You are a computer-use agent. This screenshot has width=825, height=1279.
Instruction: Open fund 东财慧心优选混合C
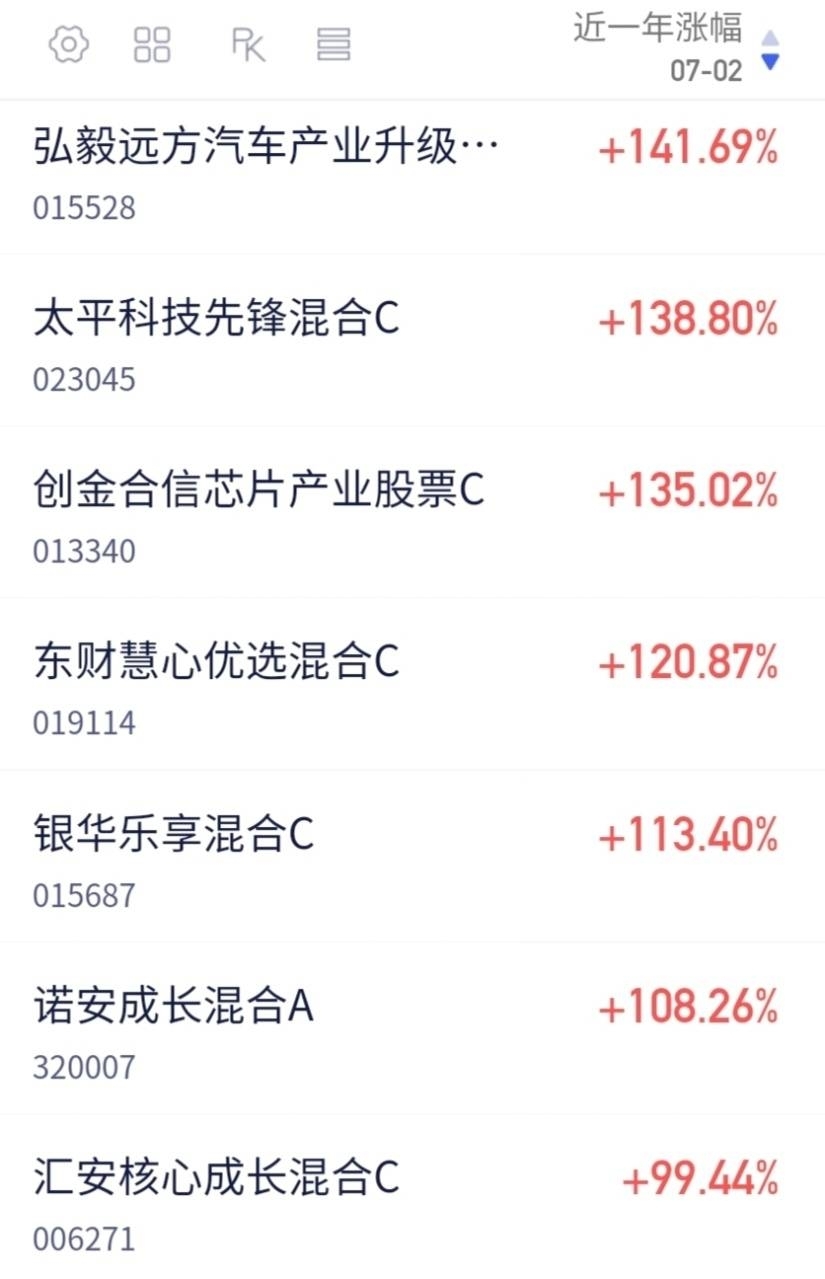(412, 685)
